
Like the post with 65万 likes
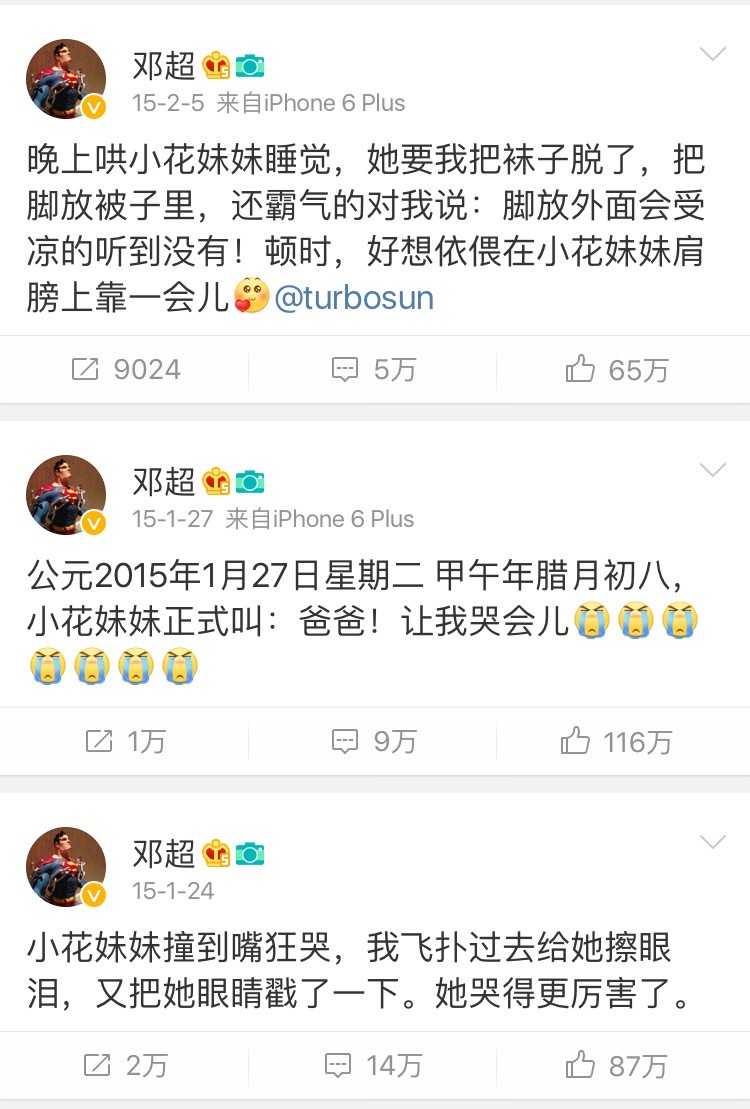(617, 370)
